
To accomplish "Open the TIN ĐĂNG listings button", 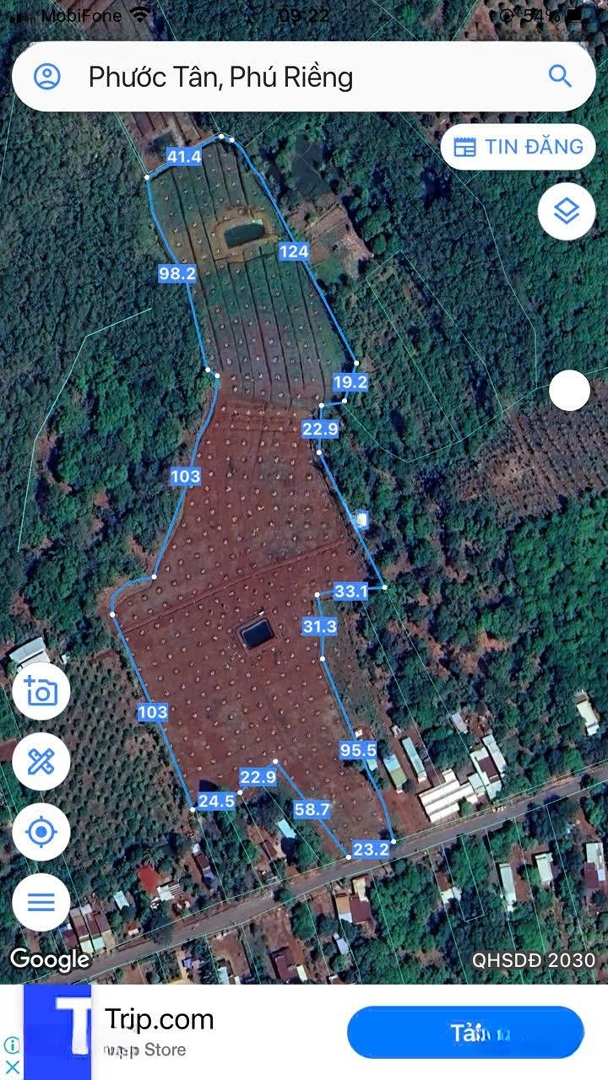I will click(518, 147).
